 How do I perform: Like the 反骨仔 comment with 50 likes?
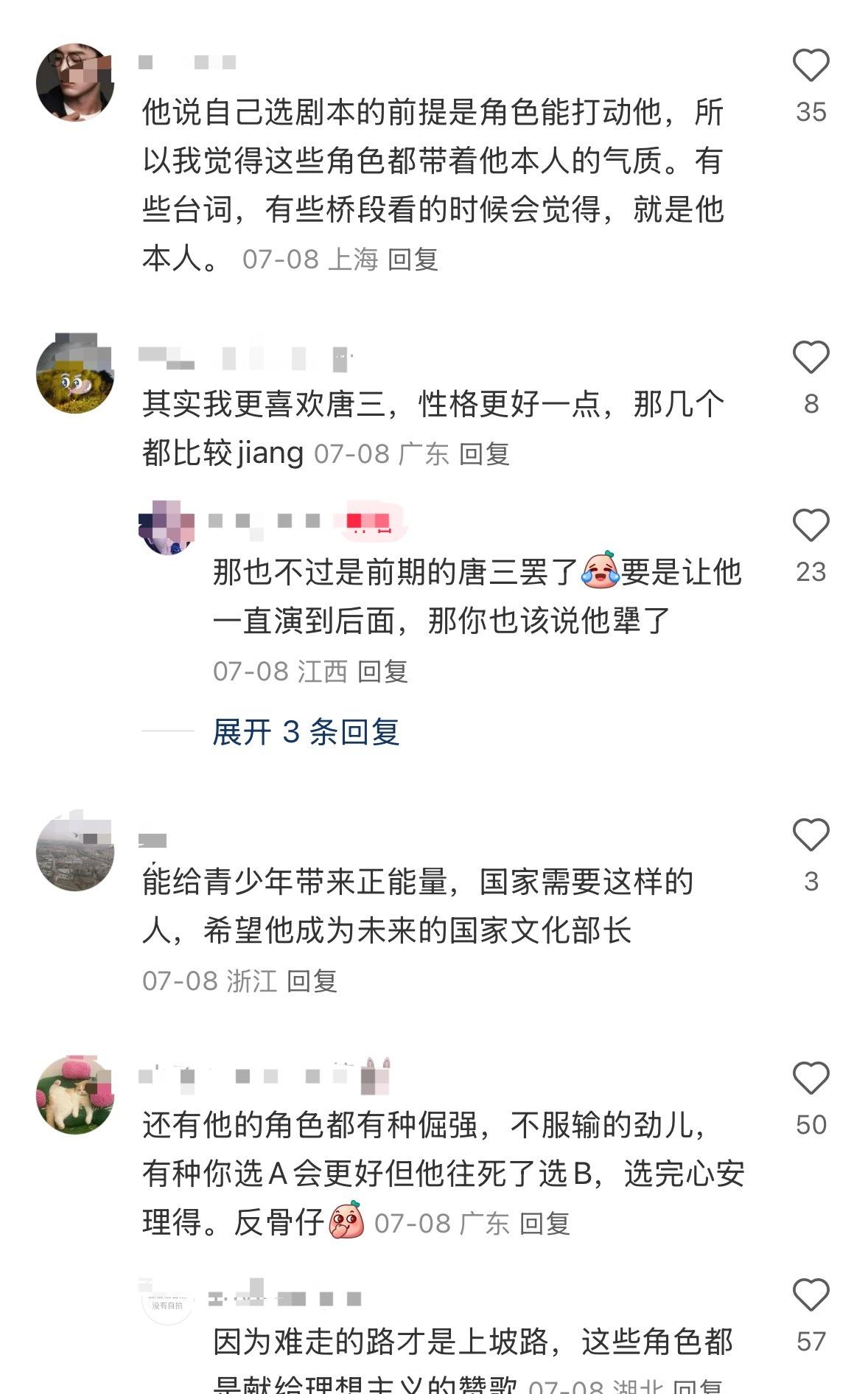pos(811,1078)
